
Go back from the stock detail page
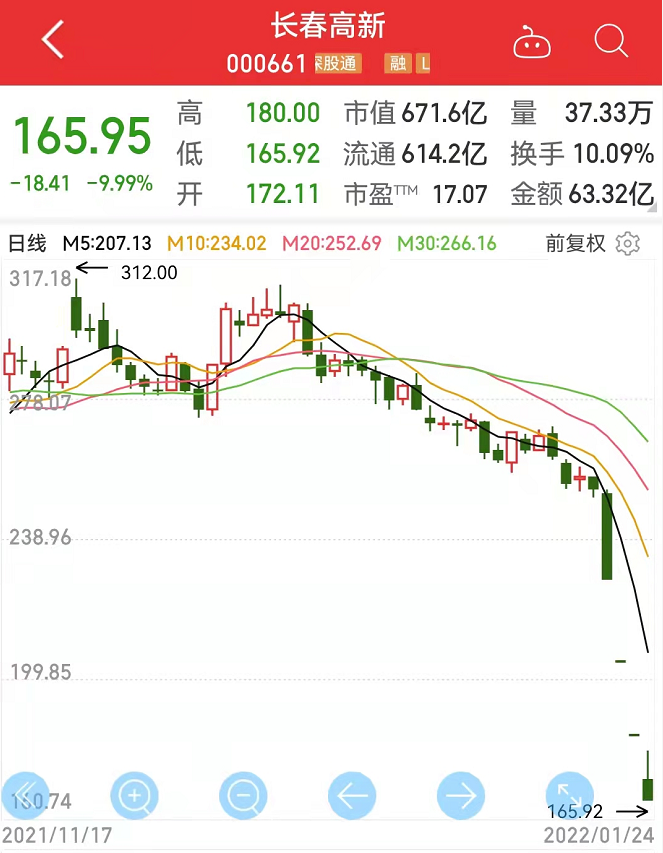coord(53,42)
